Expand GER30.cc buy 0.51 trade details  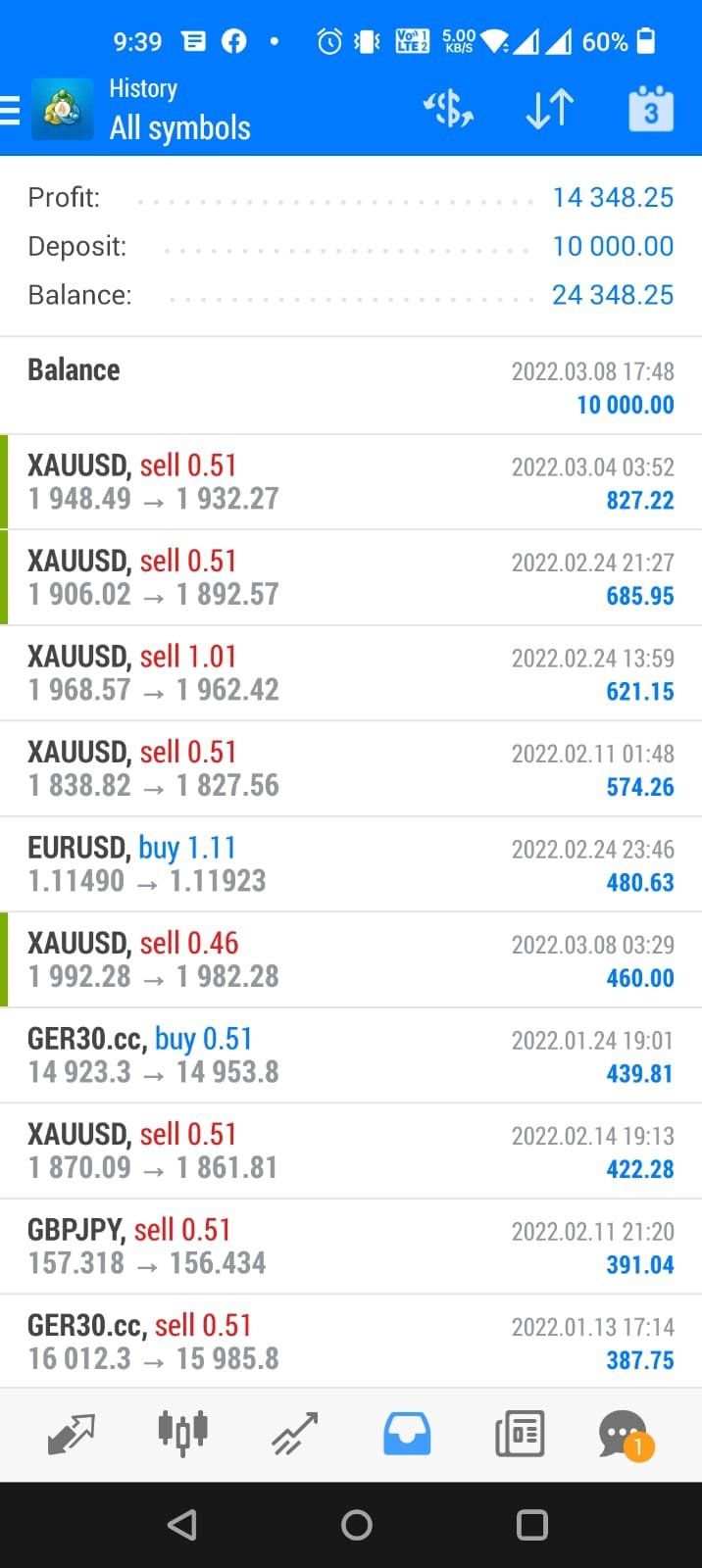351,1055
